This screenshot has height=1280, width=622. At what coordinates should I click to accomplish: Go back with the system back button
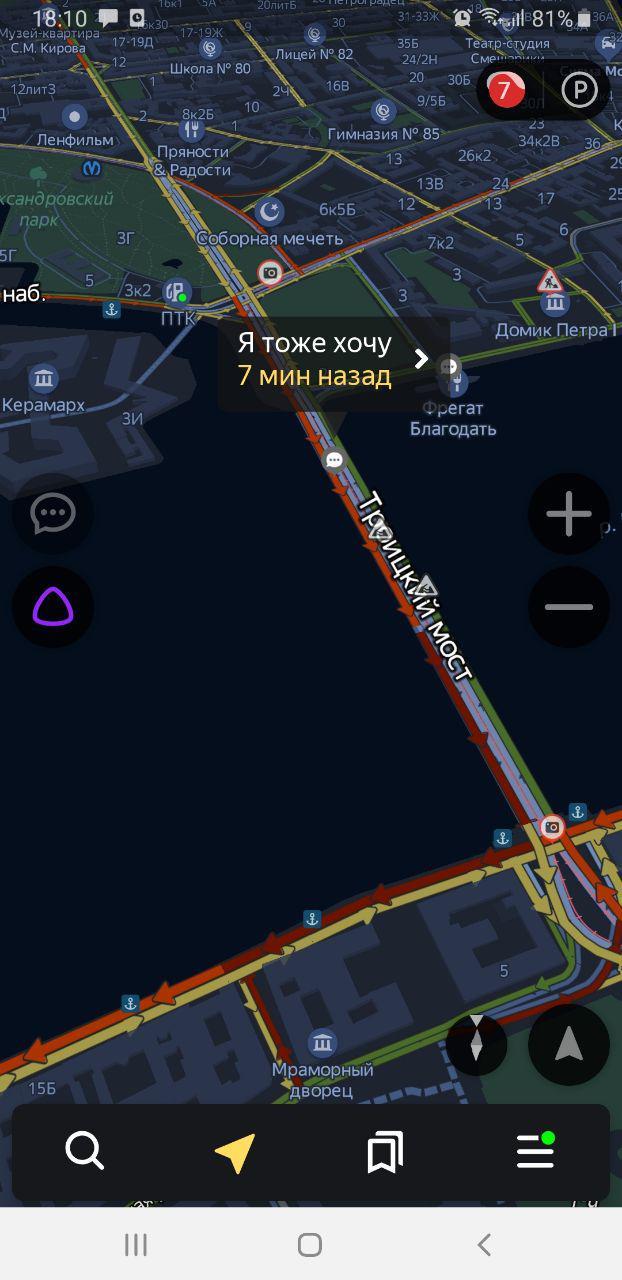tap(484, 1245)
